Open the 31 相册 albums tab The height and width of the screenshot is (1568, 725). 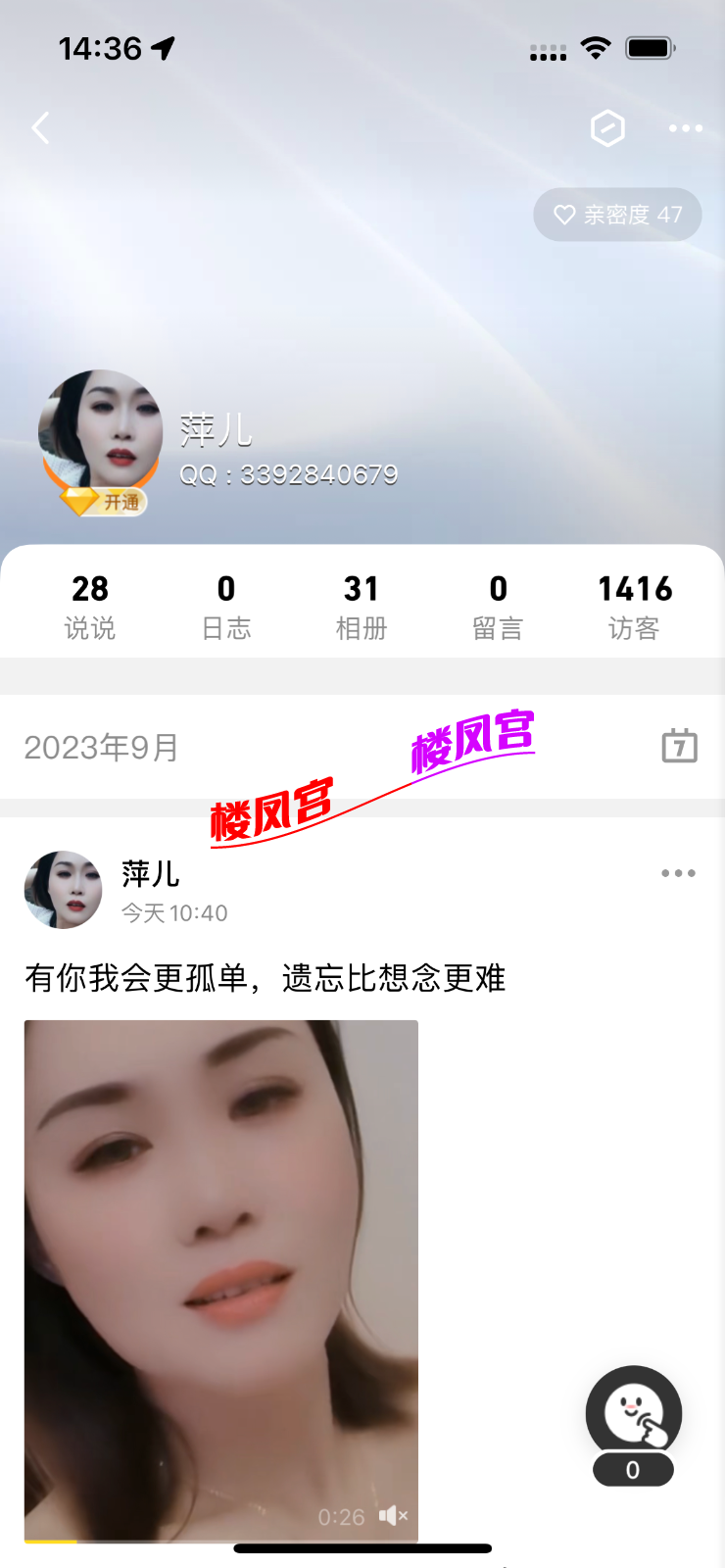tap(362, 607)
